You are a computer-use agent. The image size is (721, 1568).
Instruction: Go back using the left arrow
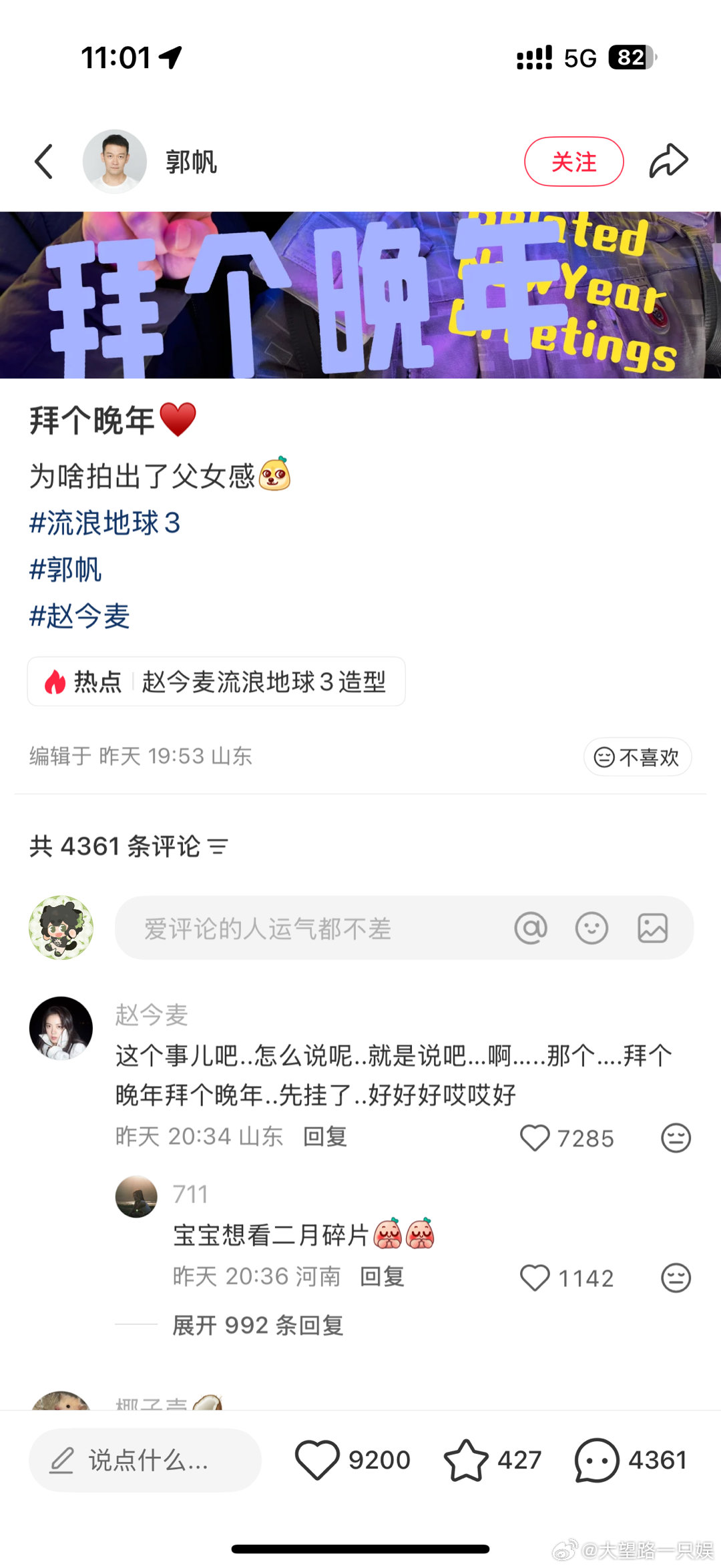pos(43,160)
